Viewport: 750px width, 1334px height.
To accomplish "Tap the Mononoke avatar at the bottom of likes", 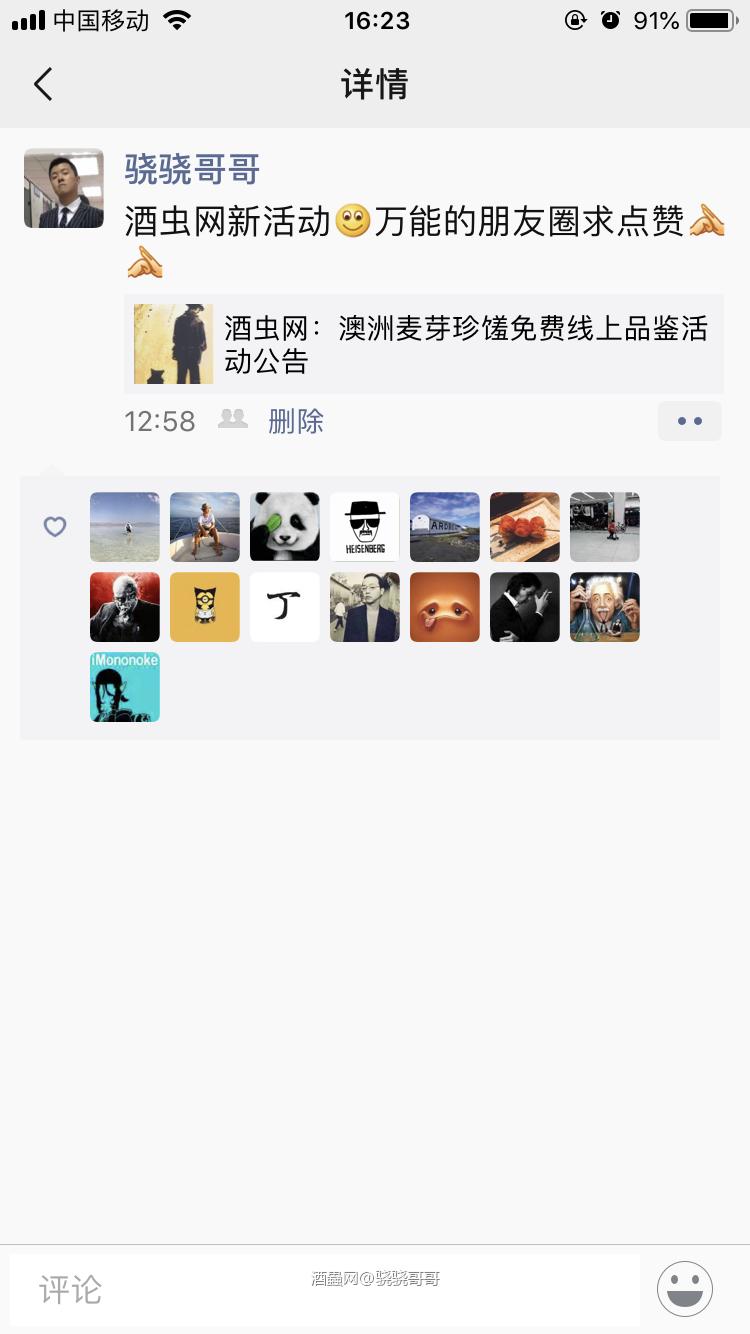I will point(124,687).
